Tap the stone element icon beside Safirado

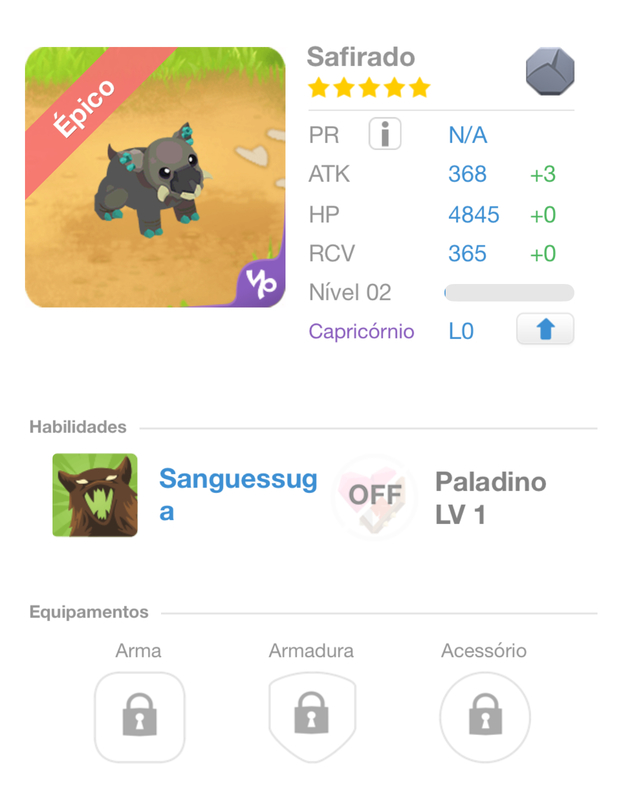click(x=550, y=71)
